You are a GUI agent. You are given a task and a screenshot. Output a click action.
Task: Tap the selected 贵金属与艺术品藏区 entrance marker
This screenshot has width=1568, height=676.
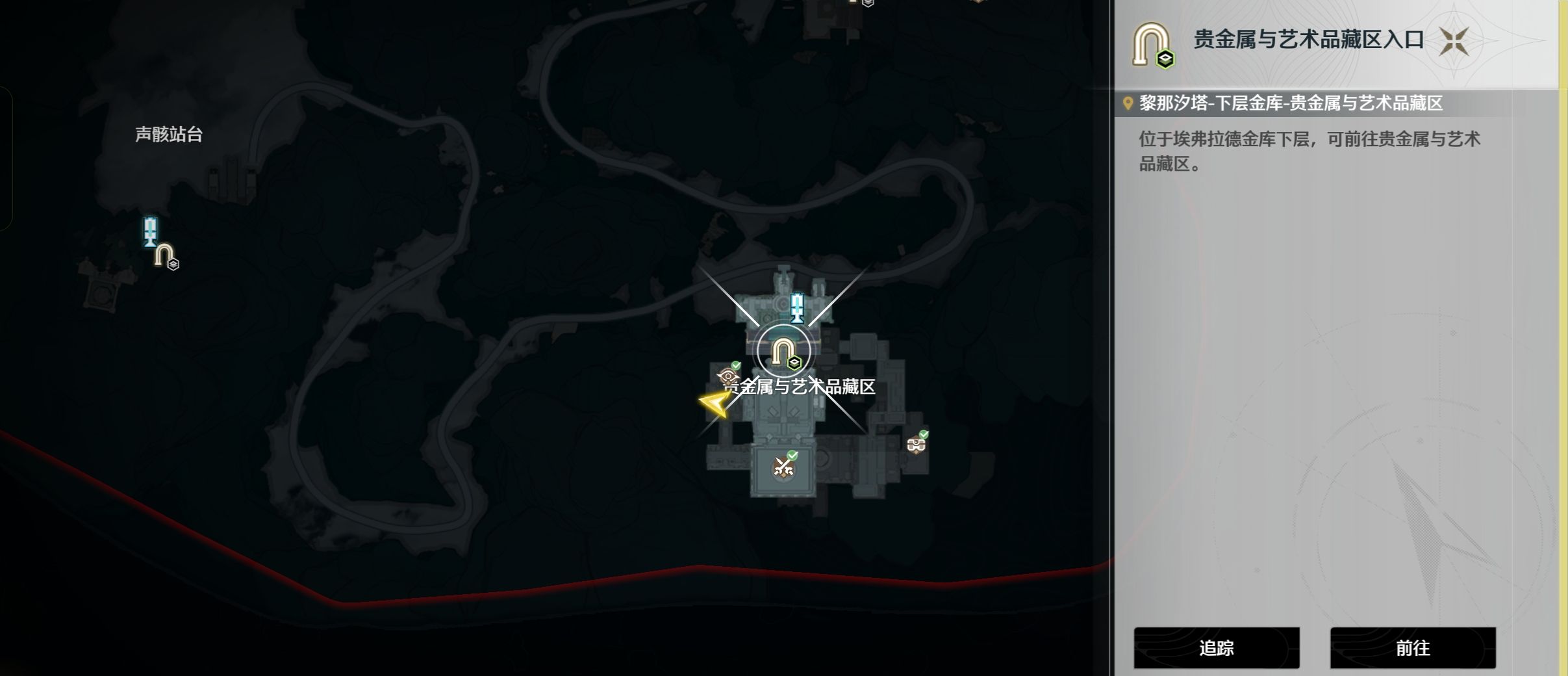[783, 352]
